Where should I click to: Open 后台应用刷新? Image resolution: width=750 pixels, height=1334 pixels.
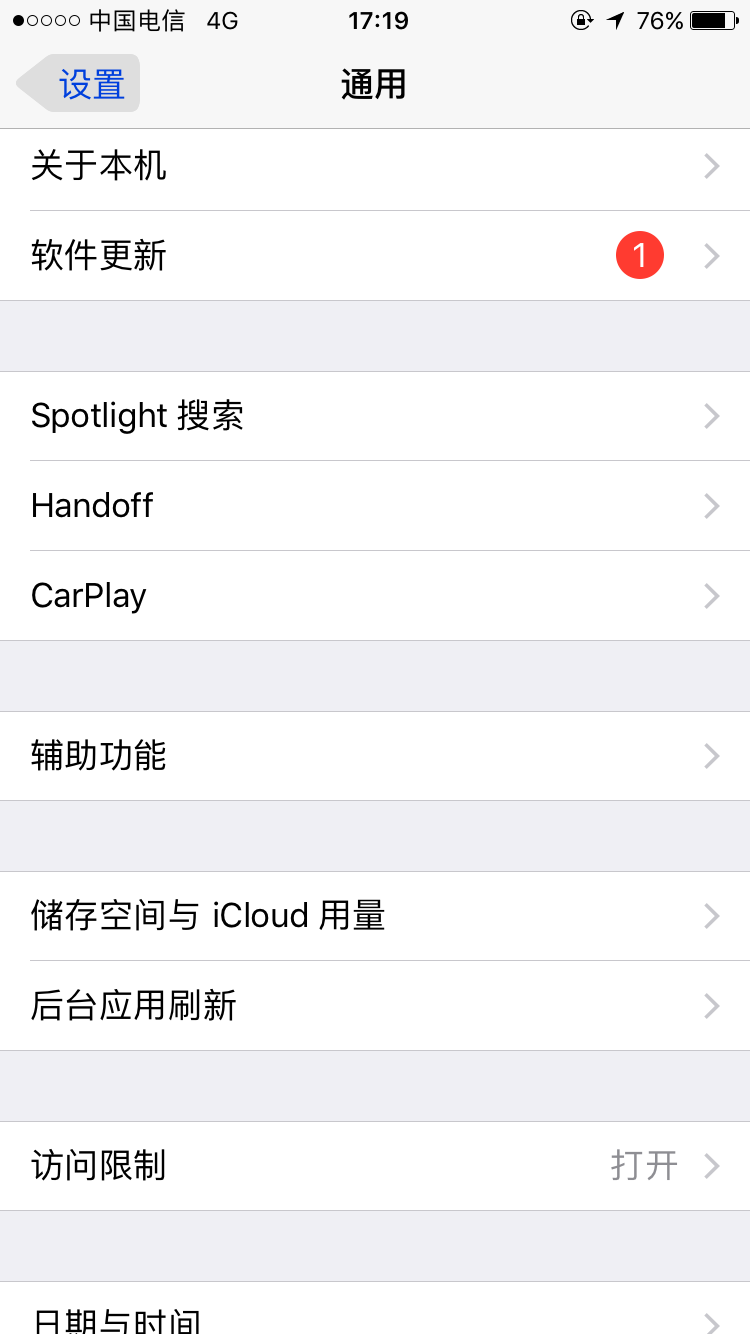pos(375,1006)
